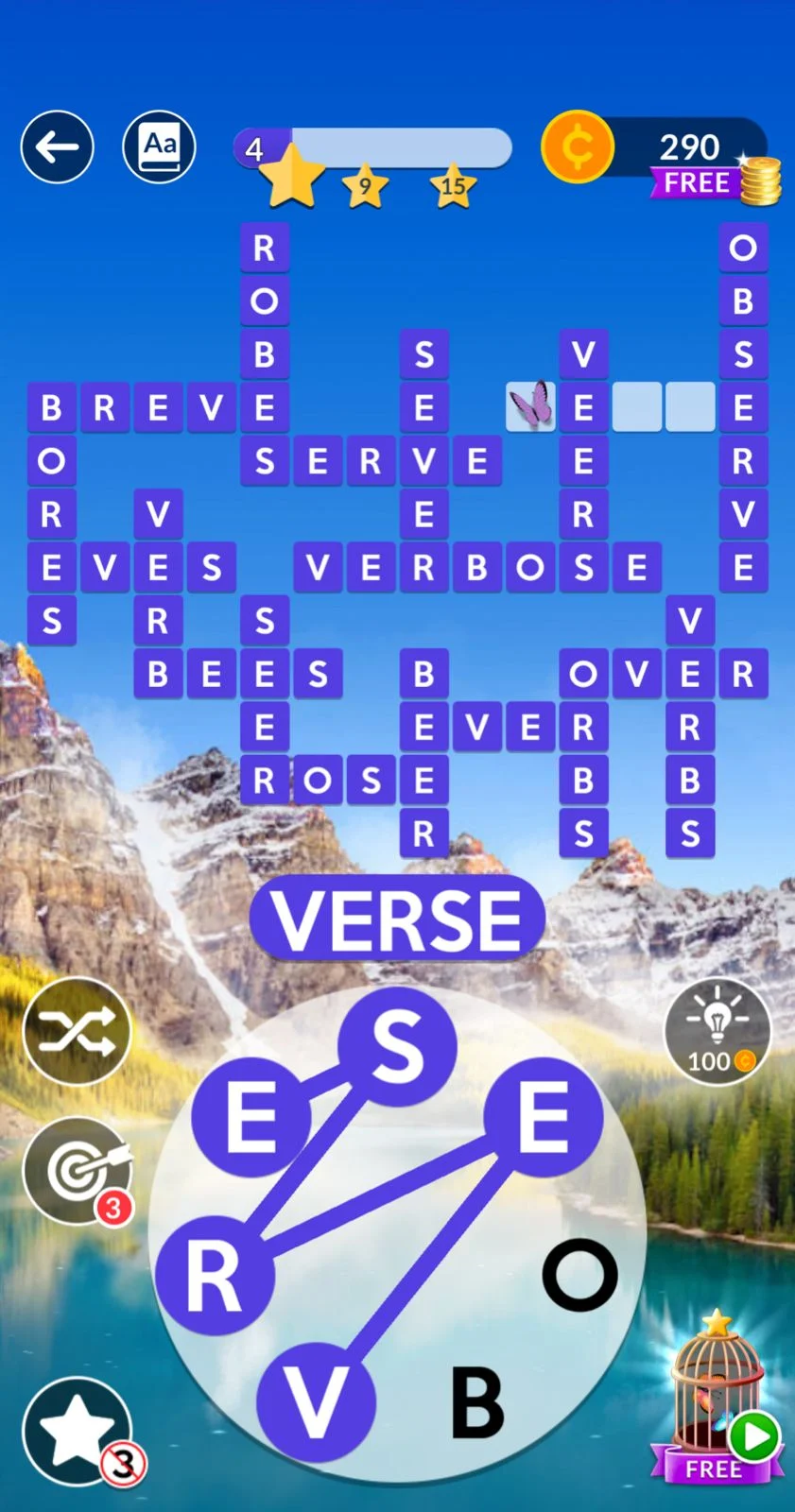795x1512 pixels.
Task: Use the lightbulb hint for 100 coins
Action: tap(717, 1031)
